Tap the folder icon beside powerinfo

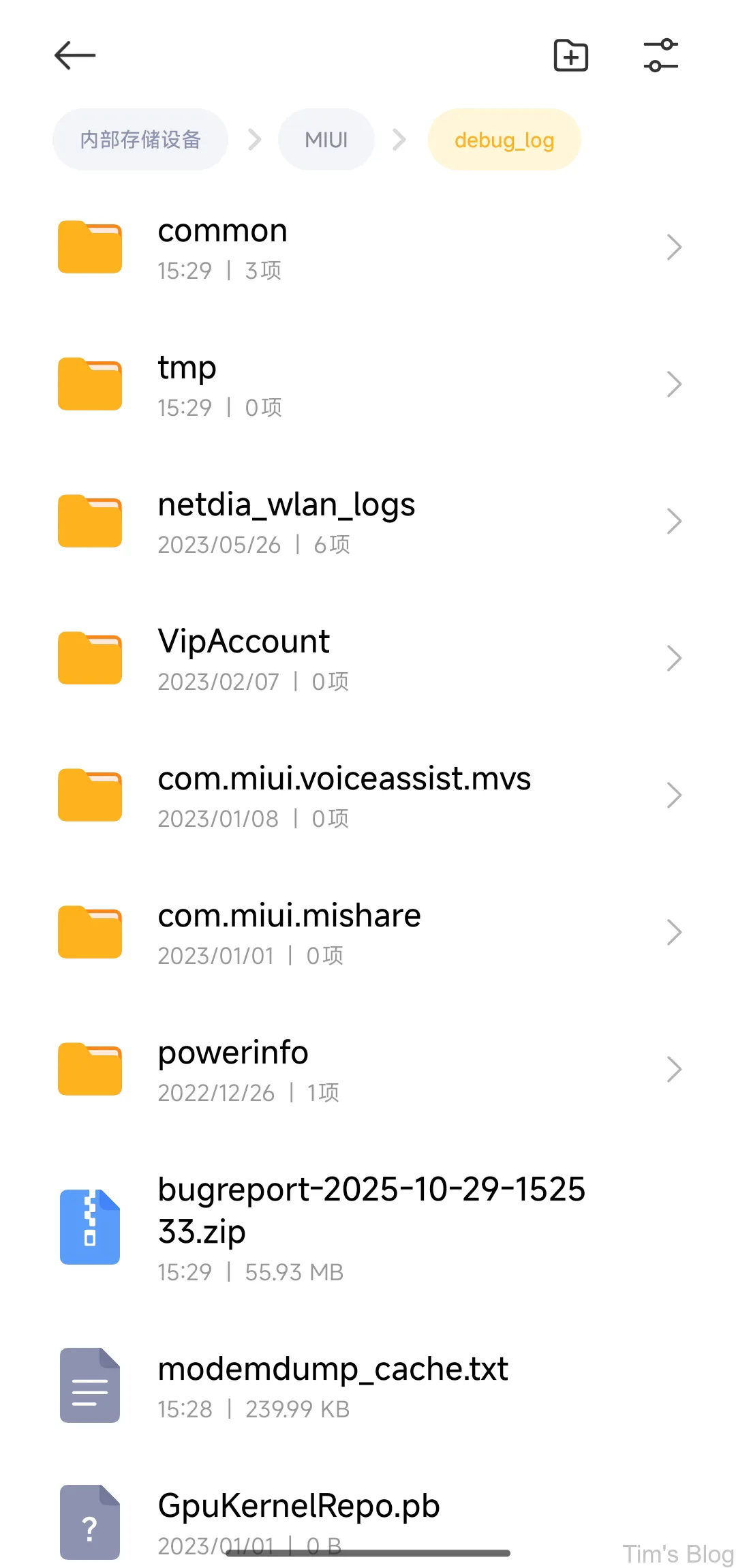click(x=89, y=1068)
